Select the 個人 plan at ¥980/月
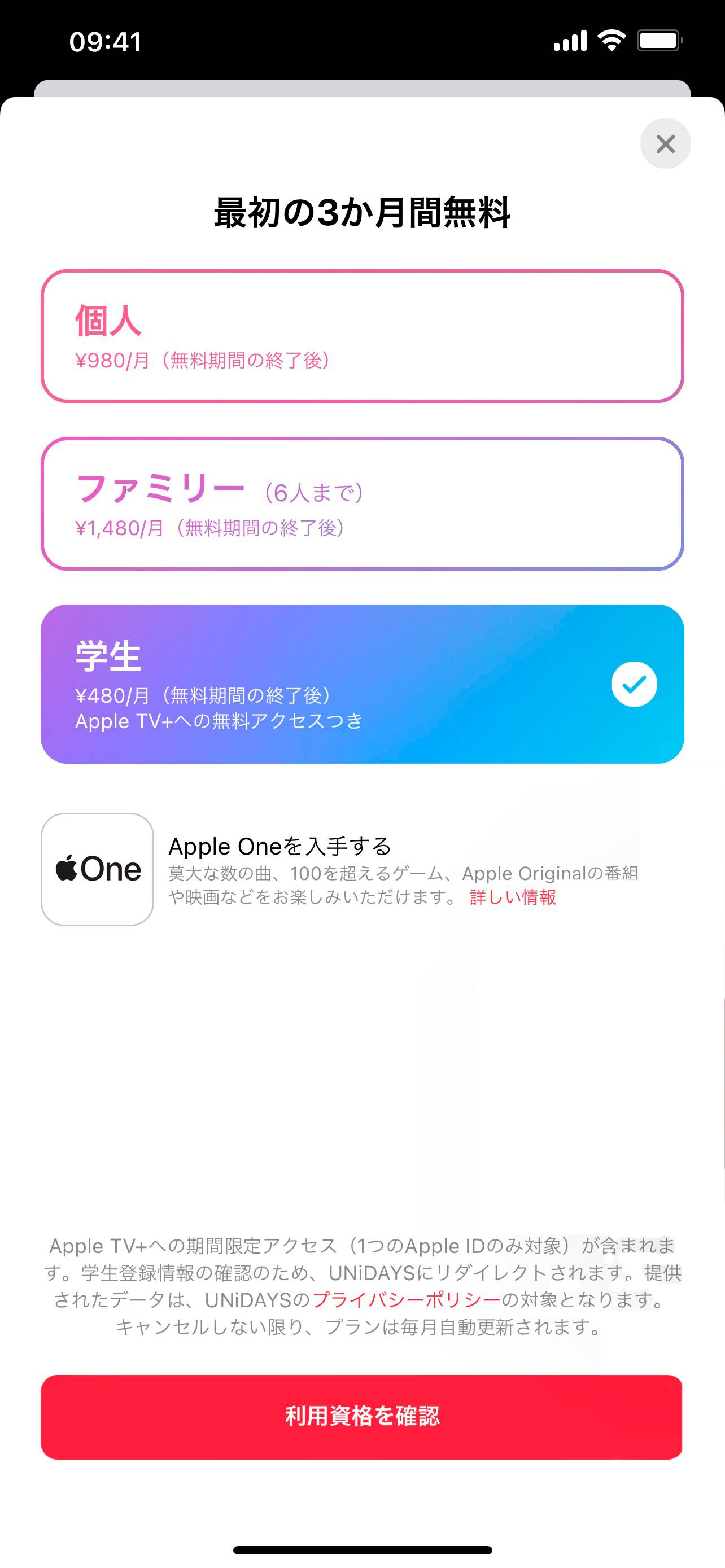The image size is (725, 1568). (x=362, y=336)
